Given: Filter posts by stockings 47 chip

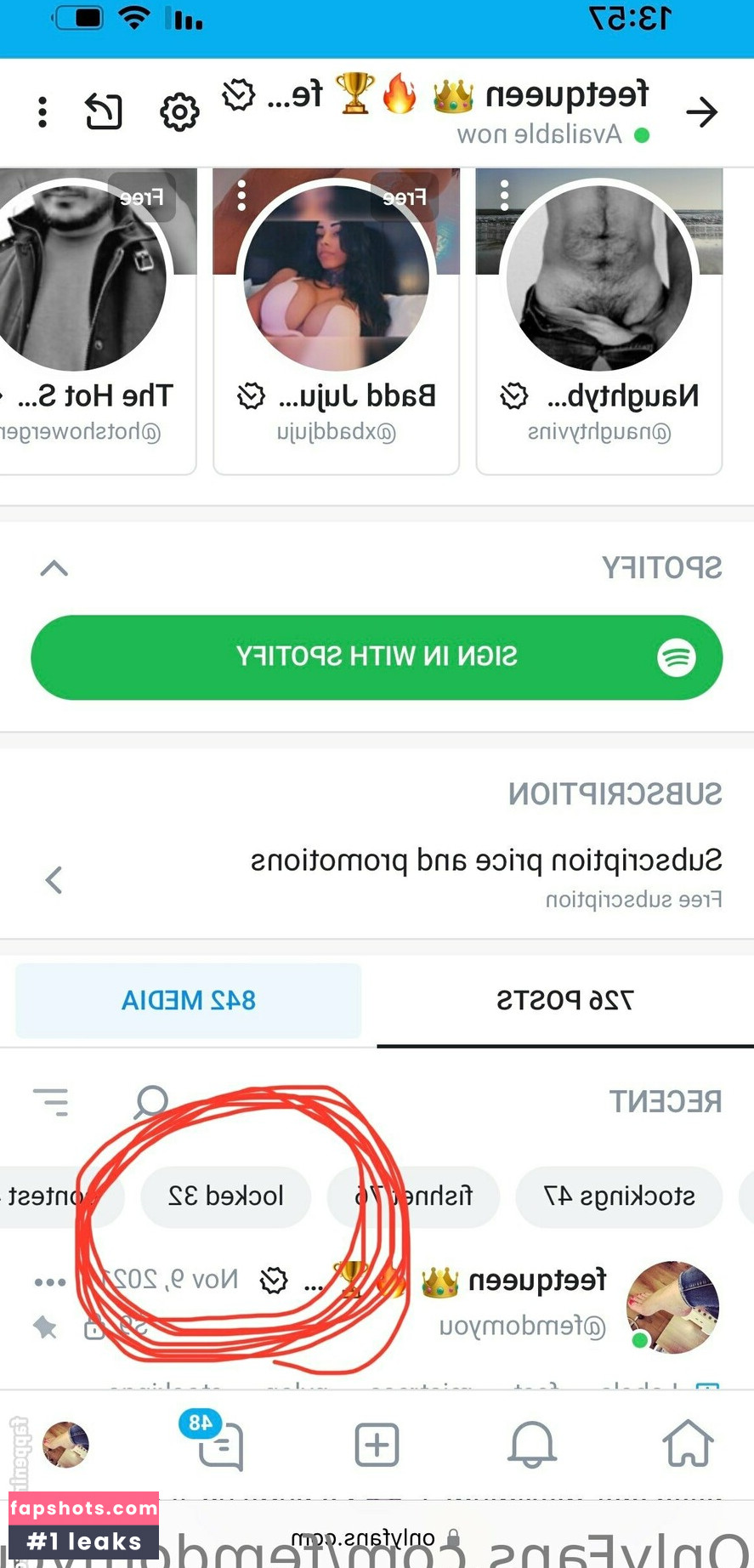Looking at the screenshot, I should point(619,1196).
